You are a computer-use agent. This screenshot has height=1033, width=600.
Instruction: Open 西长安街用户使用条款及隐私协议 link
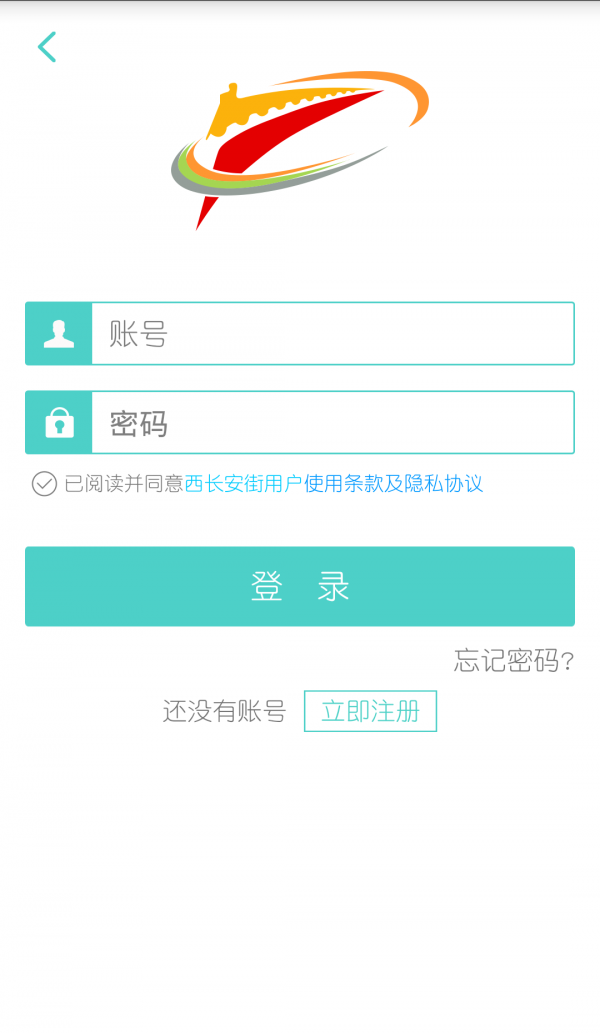pos(333,484)
